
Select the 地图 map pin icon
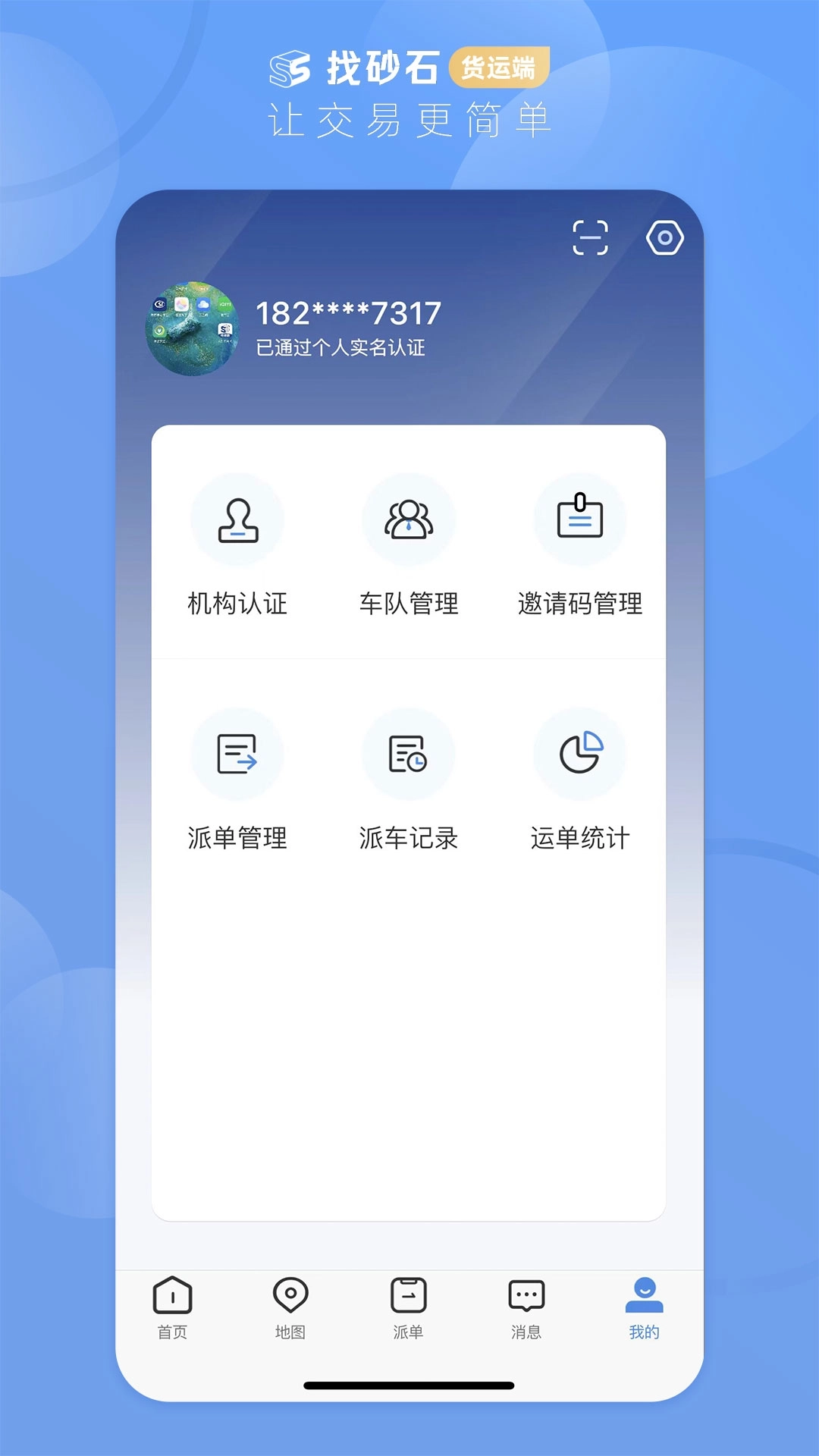290,1293
